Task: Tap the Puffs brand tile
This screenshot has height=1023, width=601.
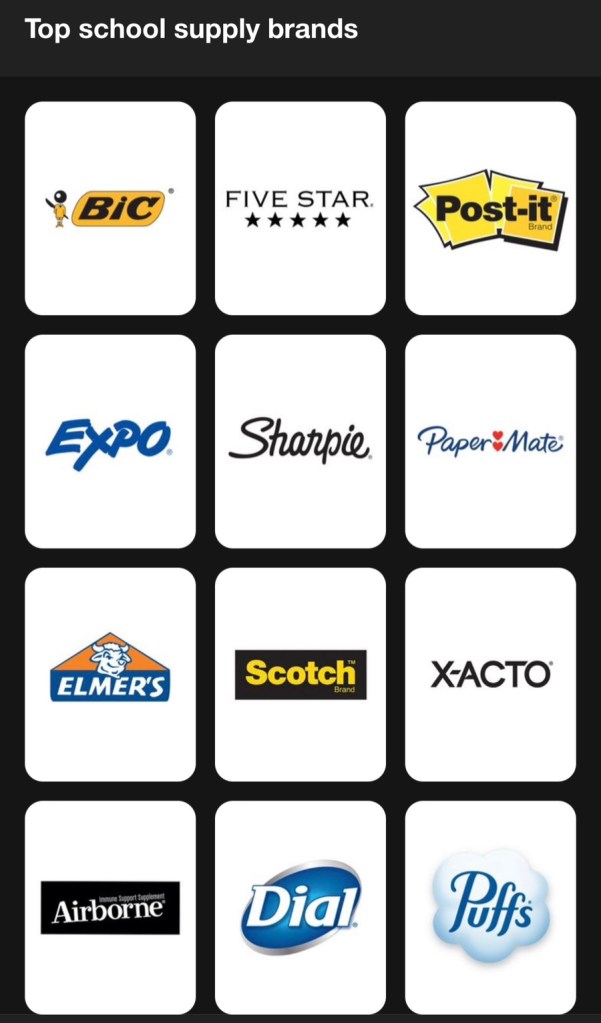Action: (x=490, y=907)
